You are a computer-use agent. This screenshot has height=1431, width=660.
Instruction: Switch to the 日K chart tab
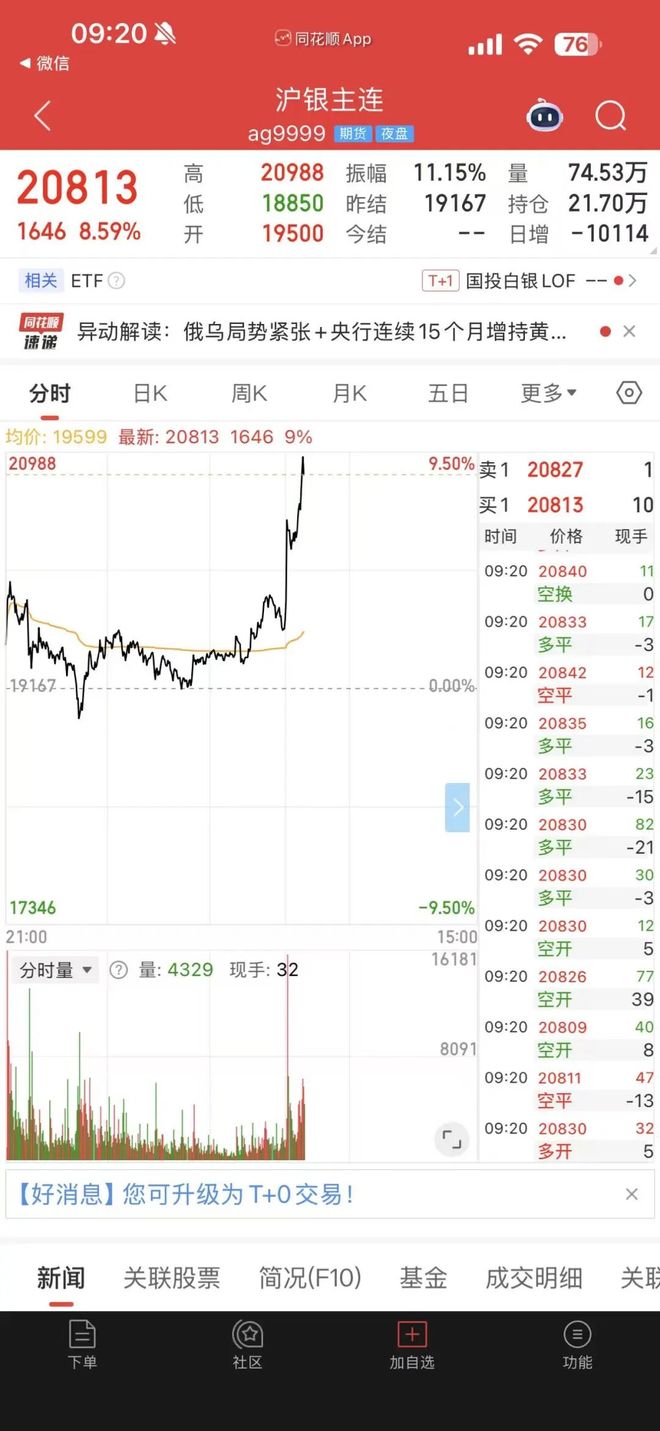(150, 394)
